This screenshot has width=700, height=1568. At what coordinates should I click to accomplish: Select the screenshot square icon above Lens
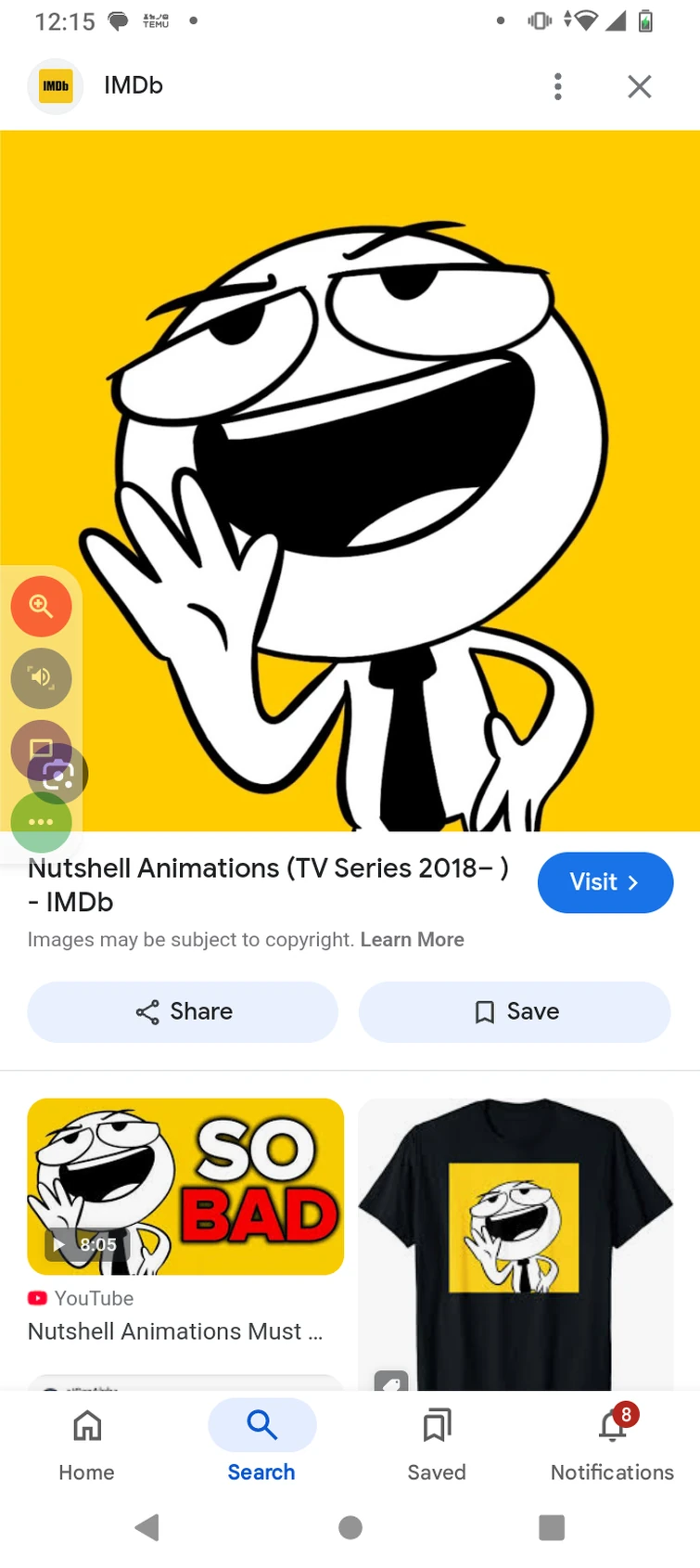coord(37,750)
